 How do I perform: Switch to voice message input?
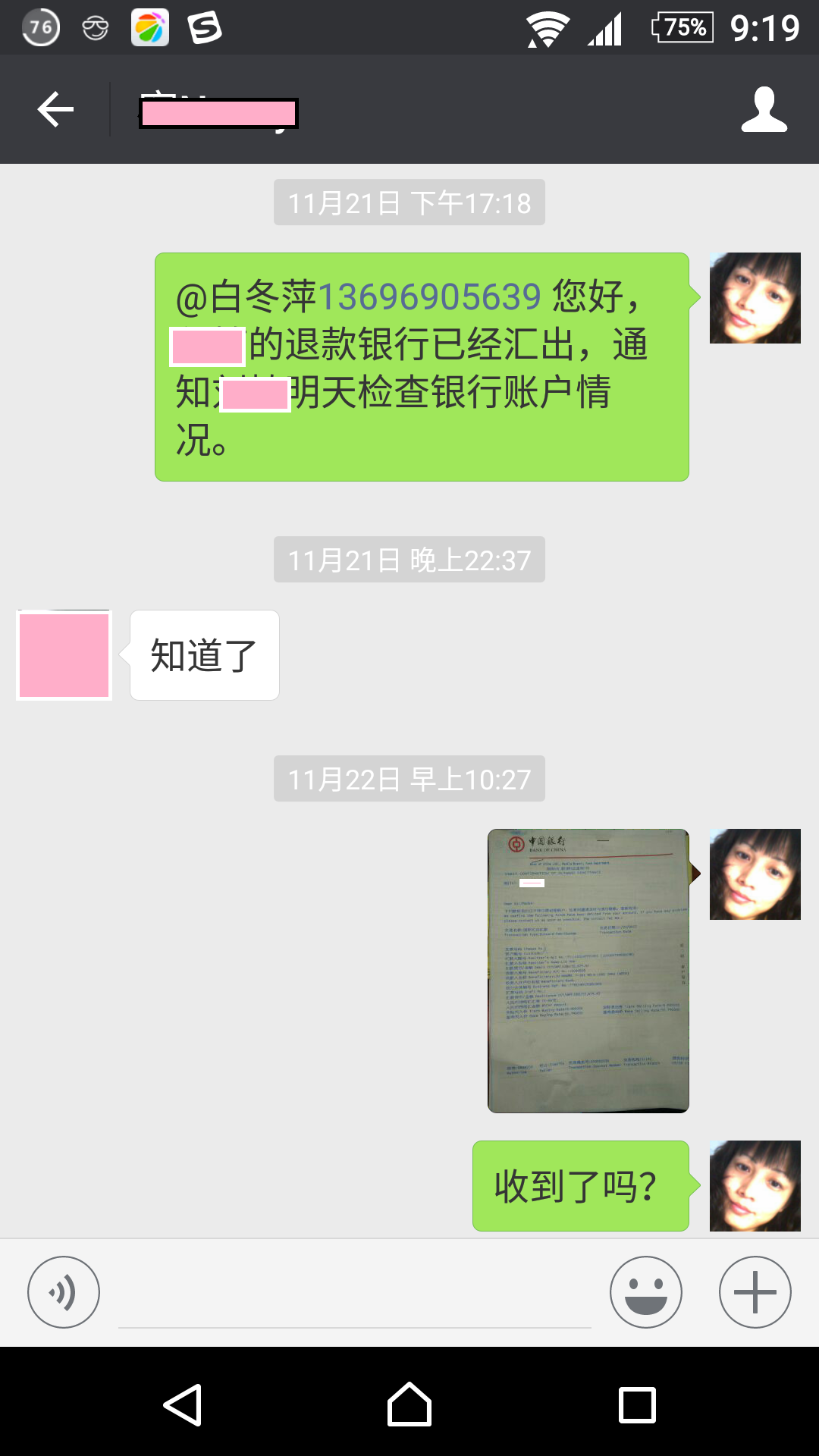coord(64,1292)
